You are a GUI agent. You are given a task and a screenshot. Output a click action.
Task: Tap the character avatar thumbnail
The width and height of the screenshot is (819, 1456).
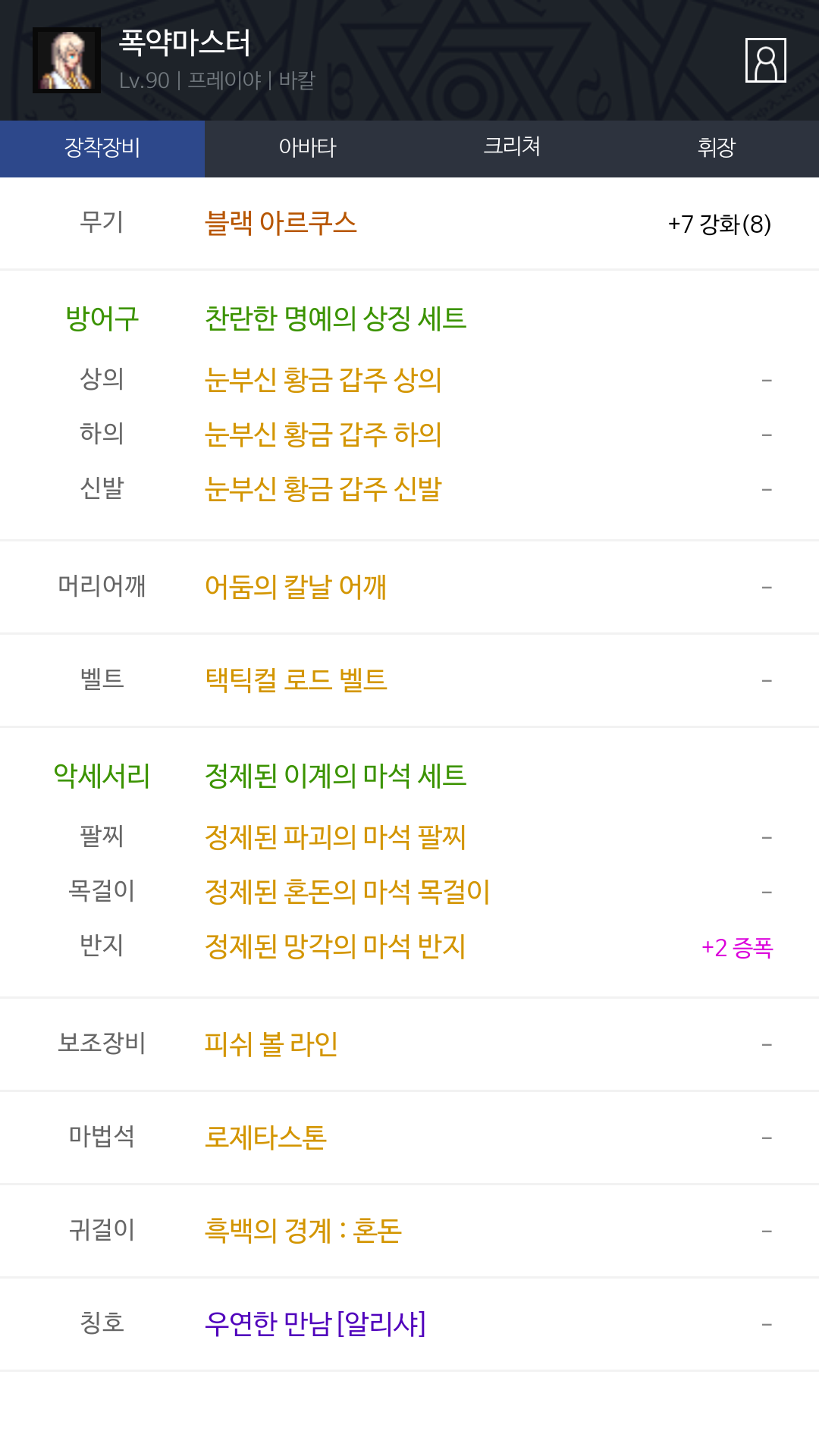coord(67,61)
